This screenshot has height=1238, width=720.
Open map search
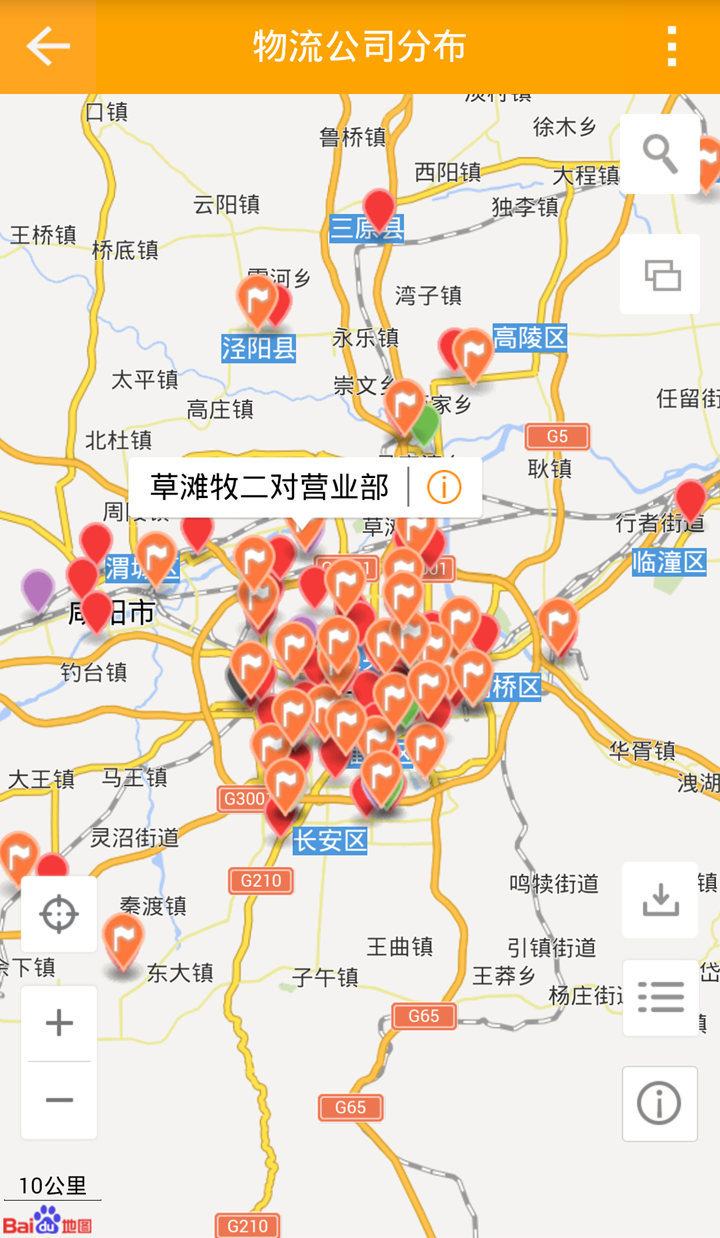(660, 153)
